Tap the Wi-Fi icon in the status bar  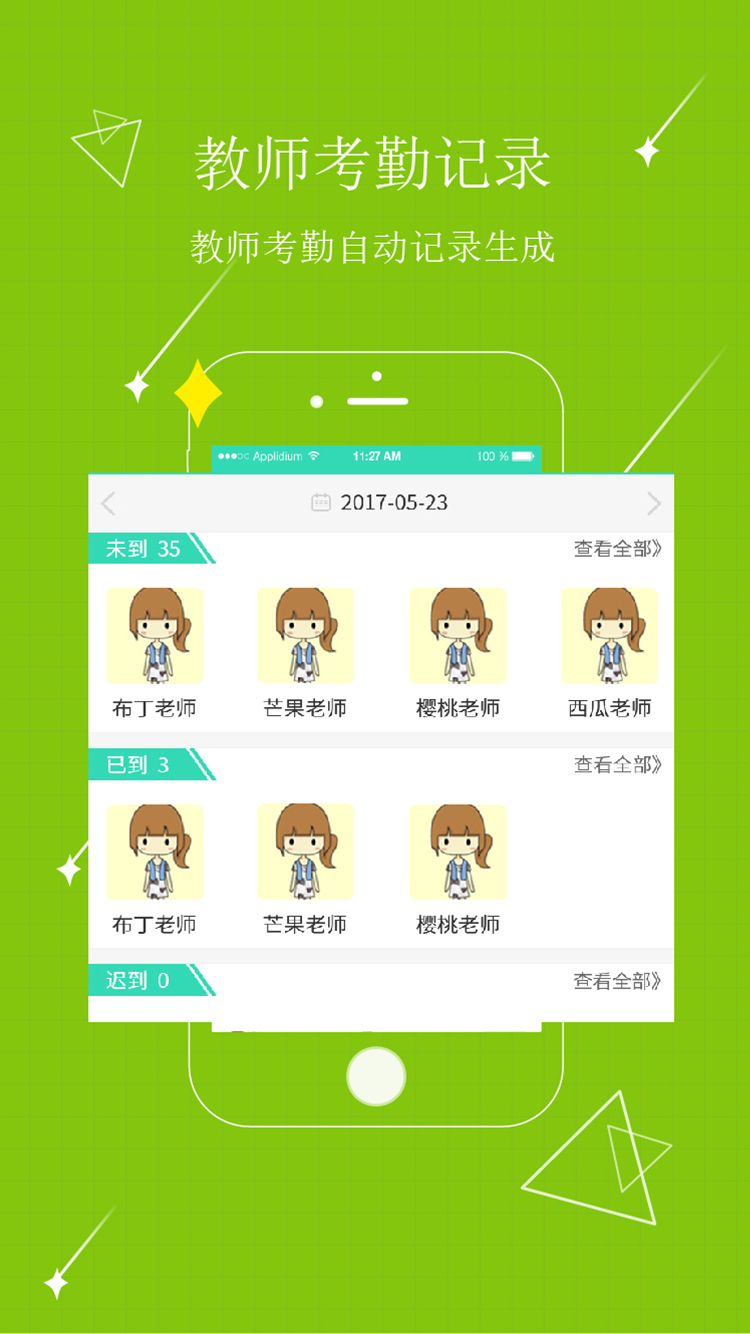pos(312,456)
